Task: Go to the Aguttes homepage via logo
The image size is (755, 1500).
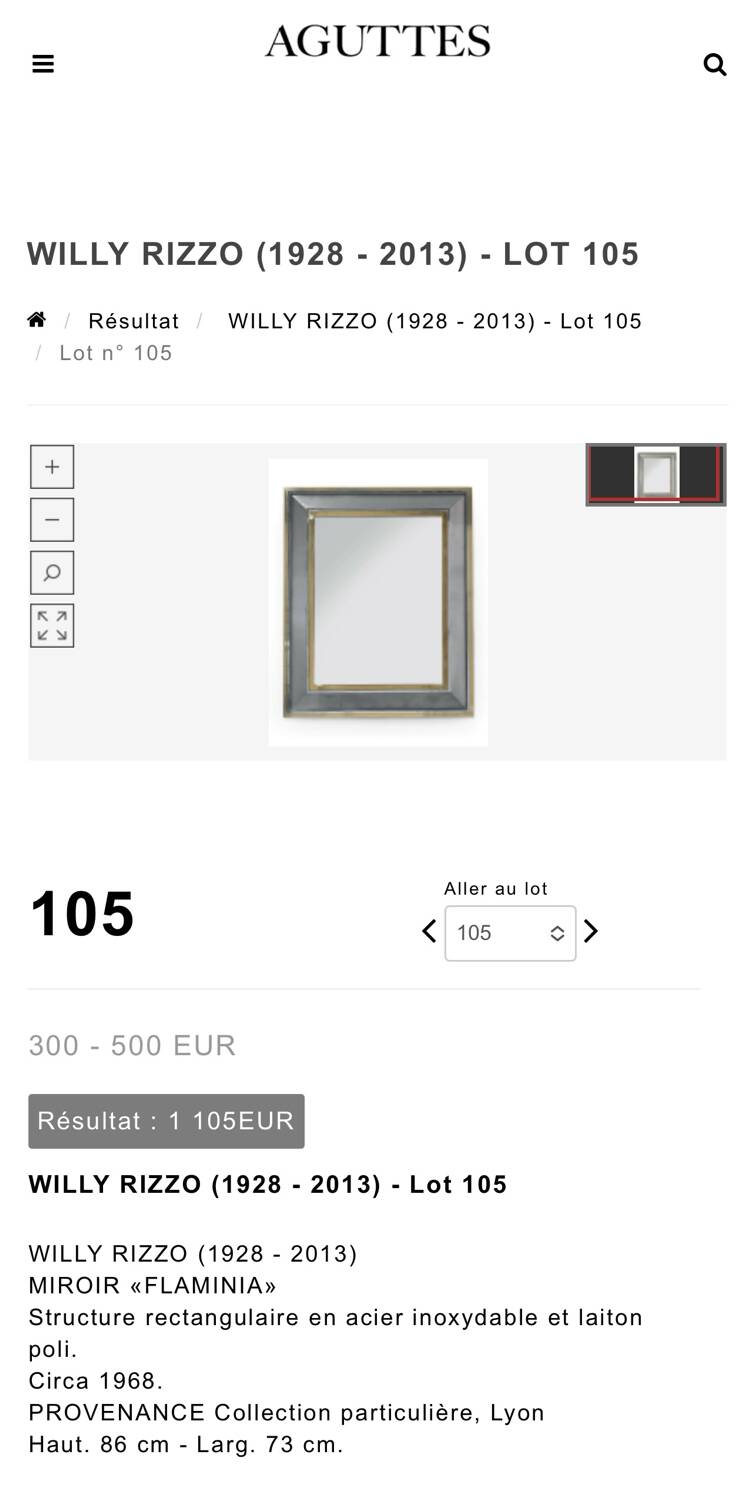Action: (377, 41)
